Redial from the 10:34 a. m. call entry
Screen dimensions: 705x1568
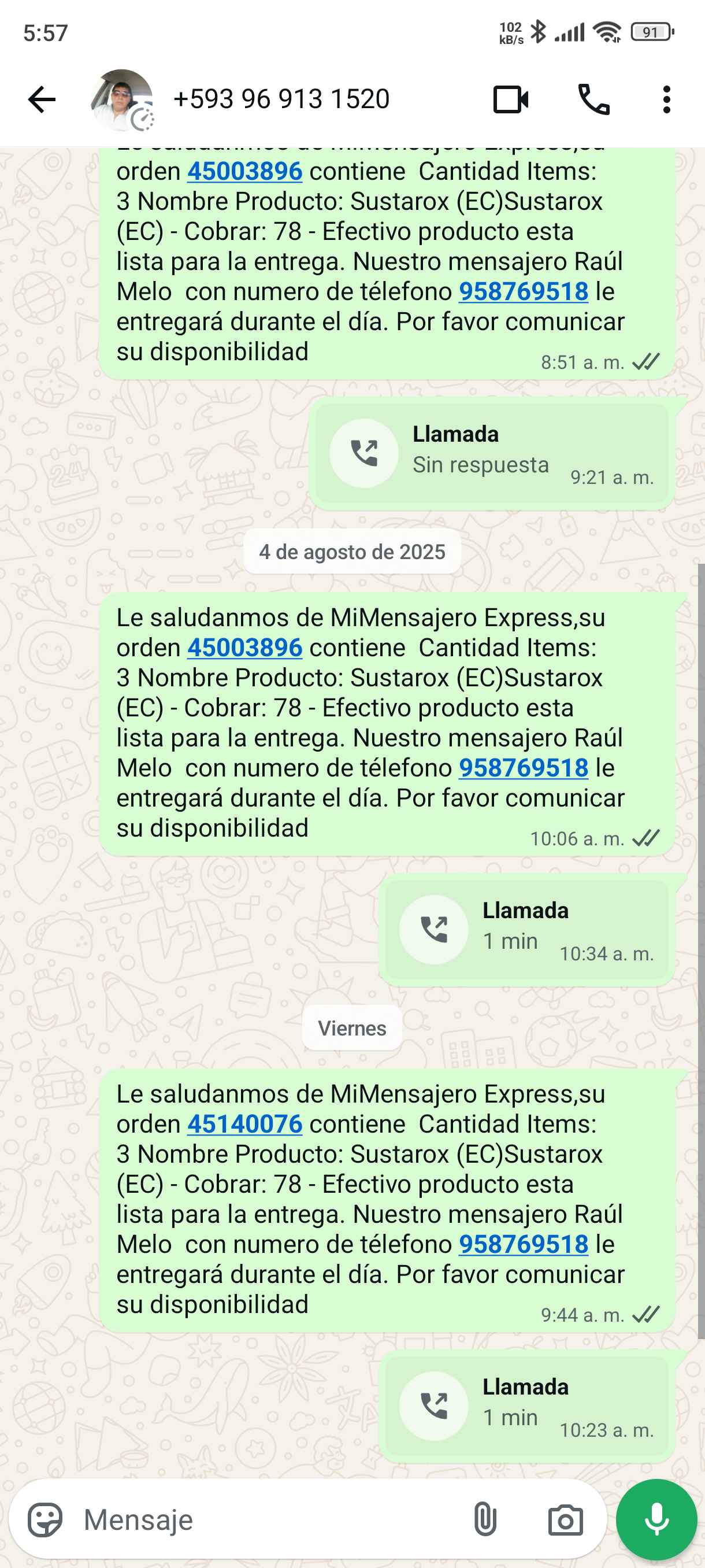click(434, 930)
